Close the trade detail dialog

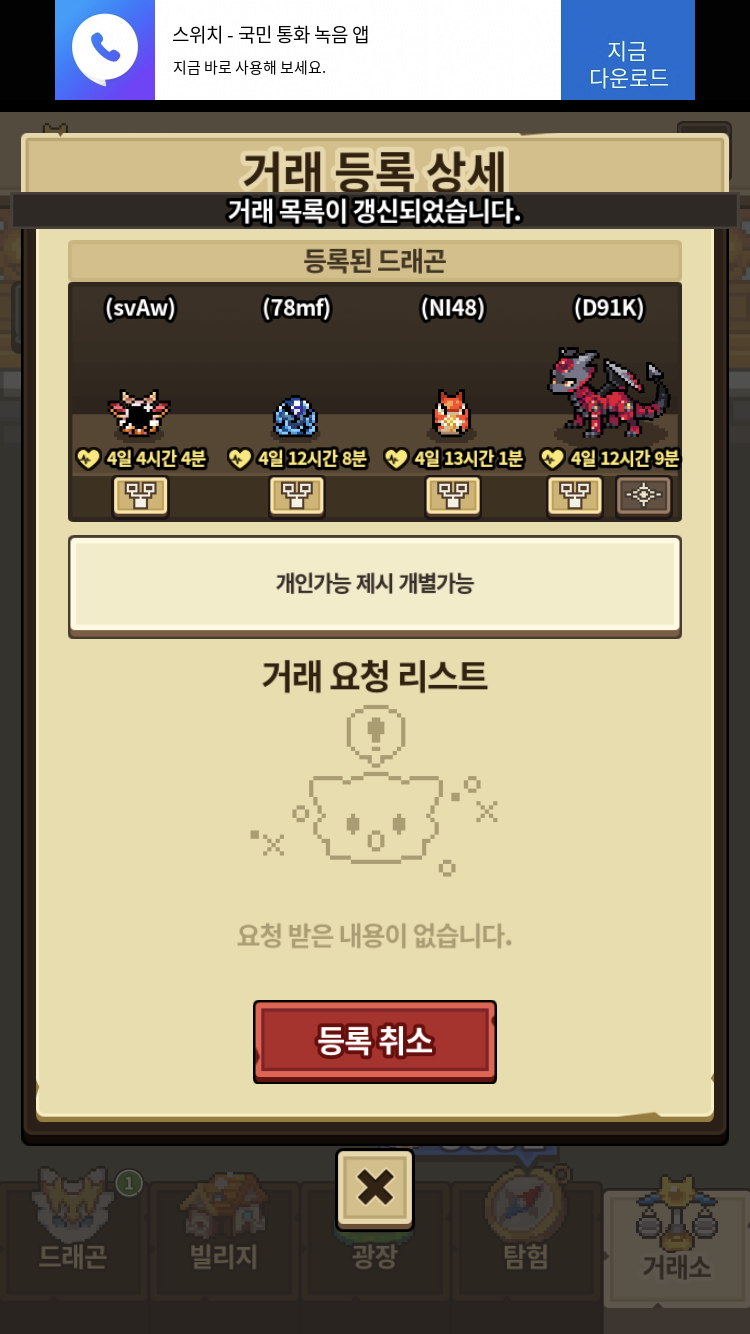pos(375,1188)
